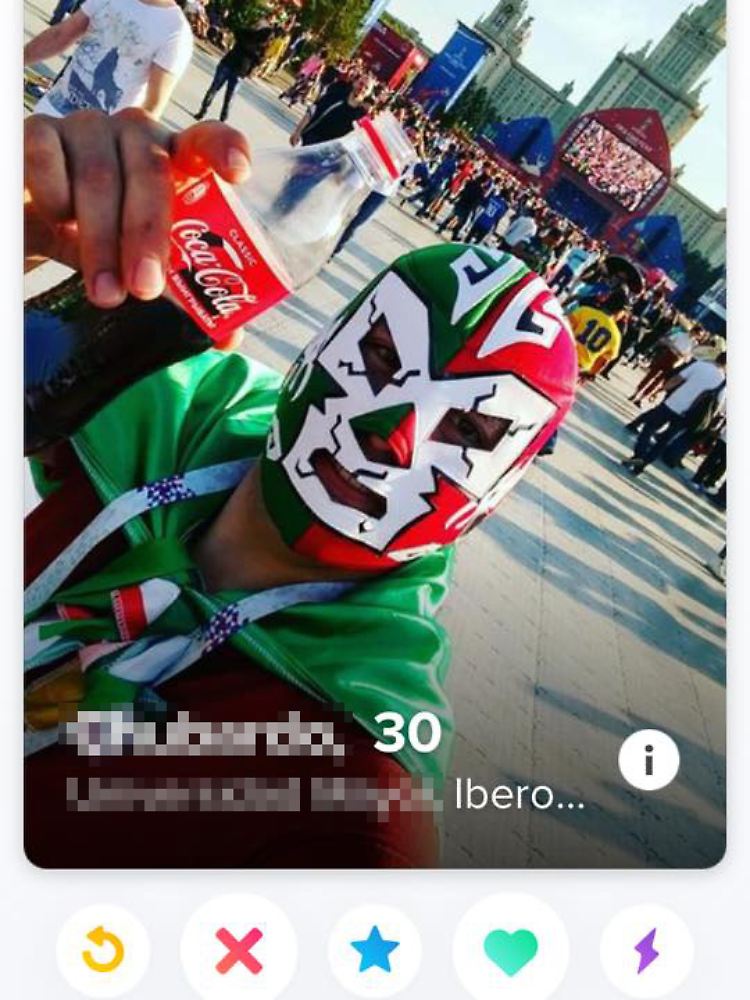Rewind the last swipe
The height and width of the screenshot is (1000, 750).
coord(103,951)
